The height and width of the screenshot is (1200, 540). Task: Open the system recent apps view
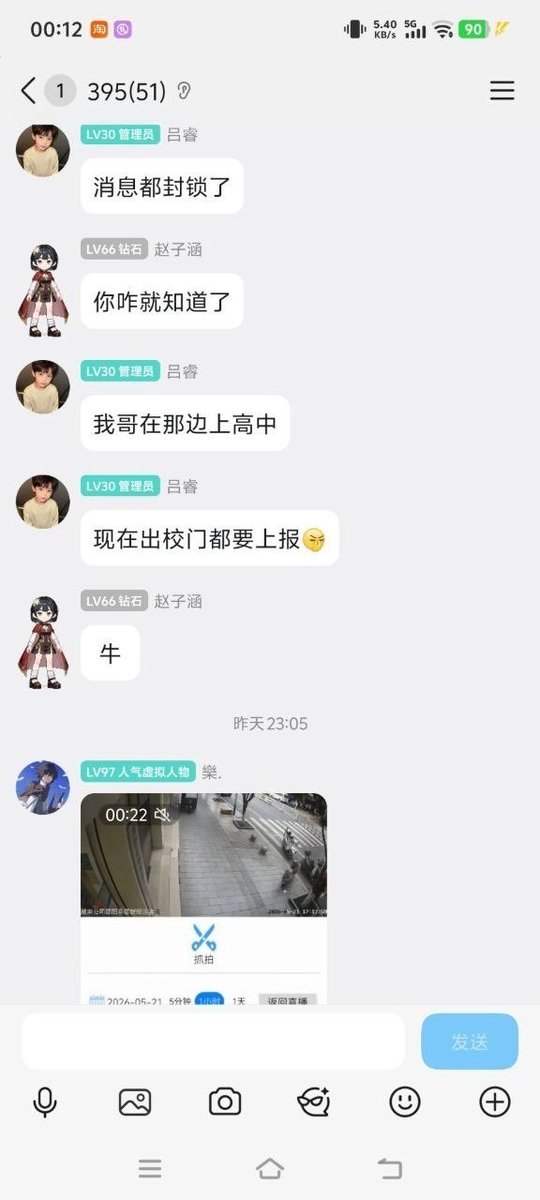coord(150,1168)
